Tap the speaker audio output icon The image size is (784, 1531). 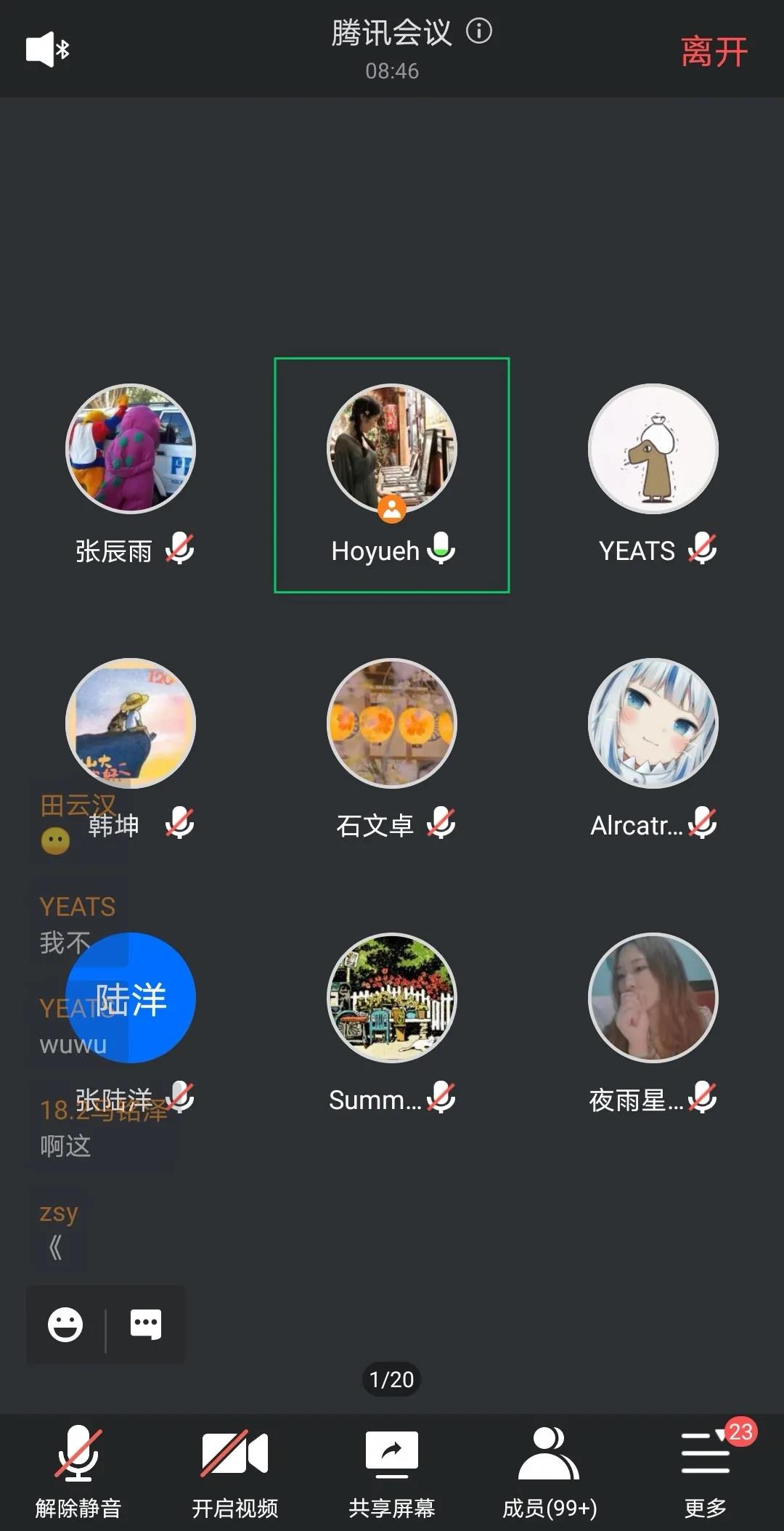pyautogui.click(x=47, y=49)
